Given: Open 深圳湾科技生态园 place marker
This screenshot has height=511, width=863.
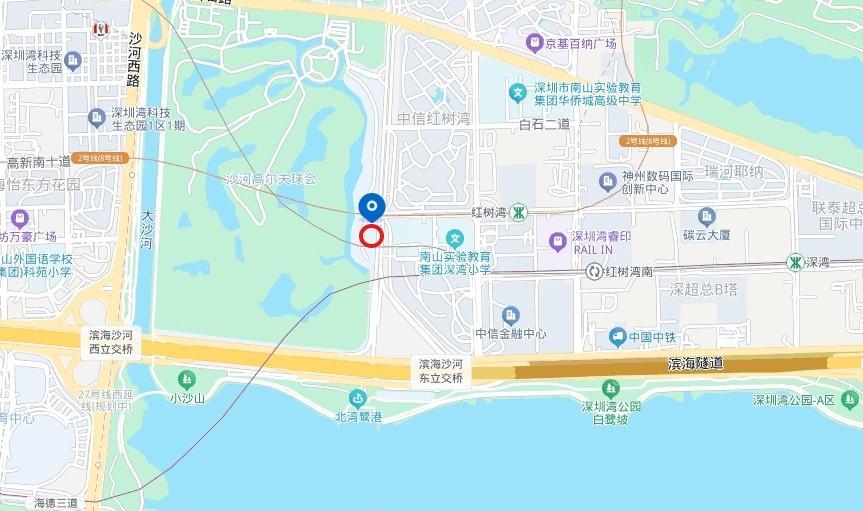Looking at the screenshot, I should pos(72,63).
